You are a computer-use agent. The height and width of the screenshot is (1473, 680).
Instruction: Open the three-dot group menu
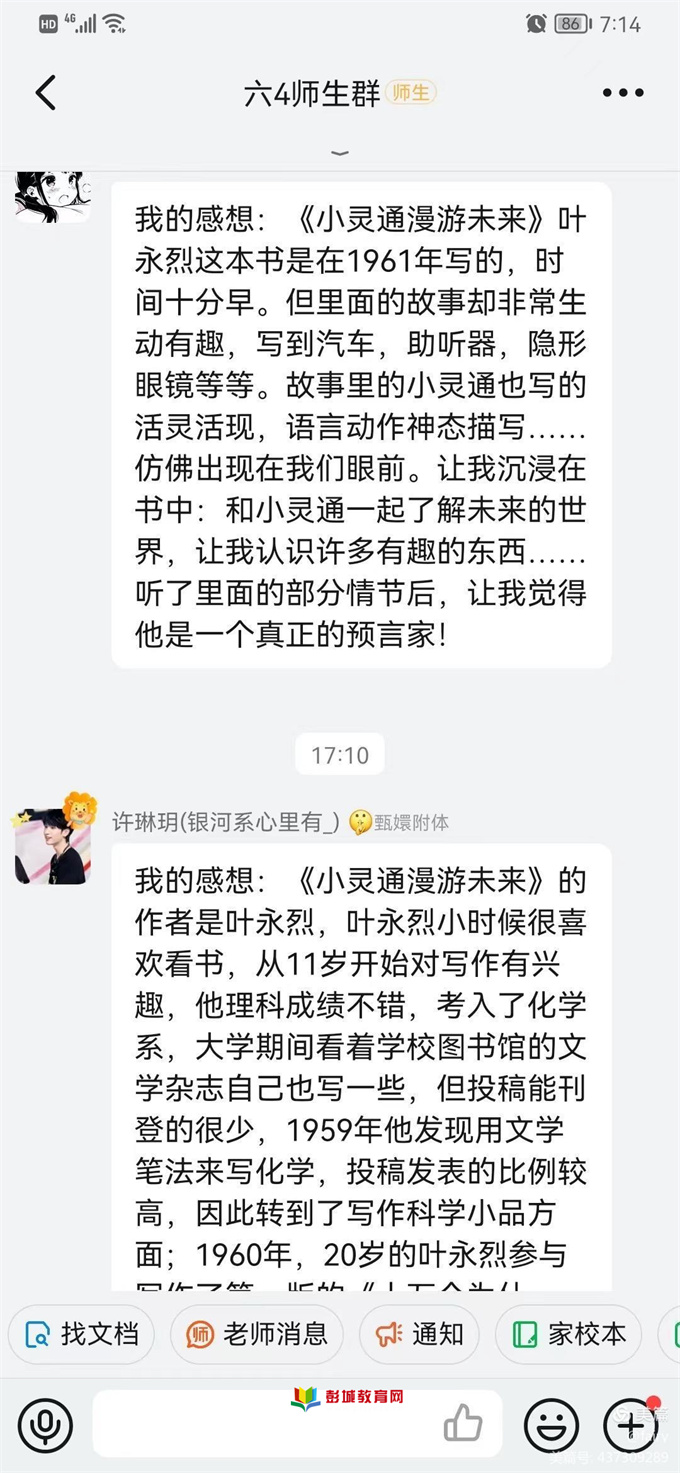tap(622, 93)
